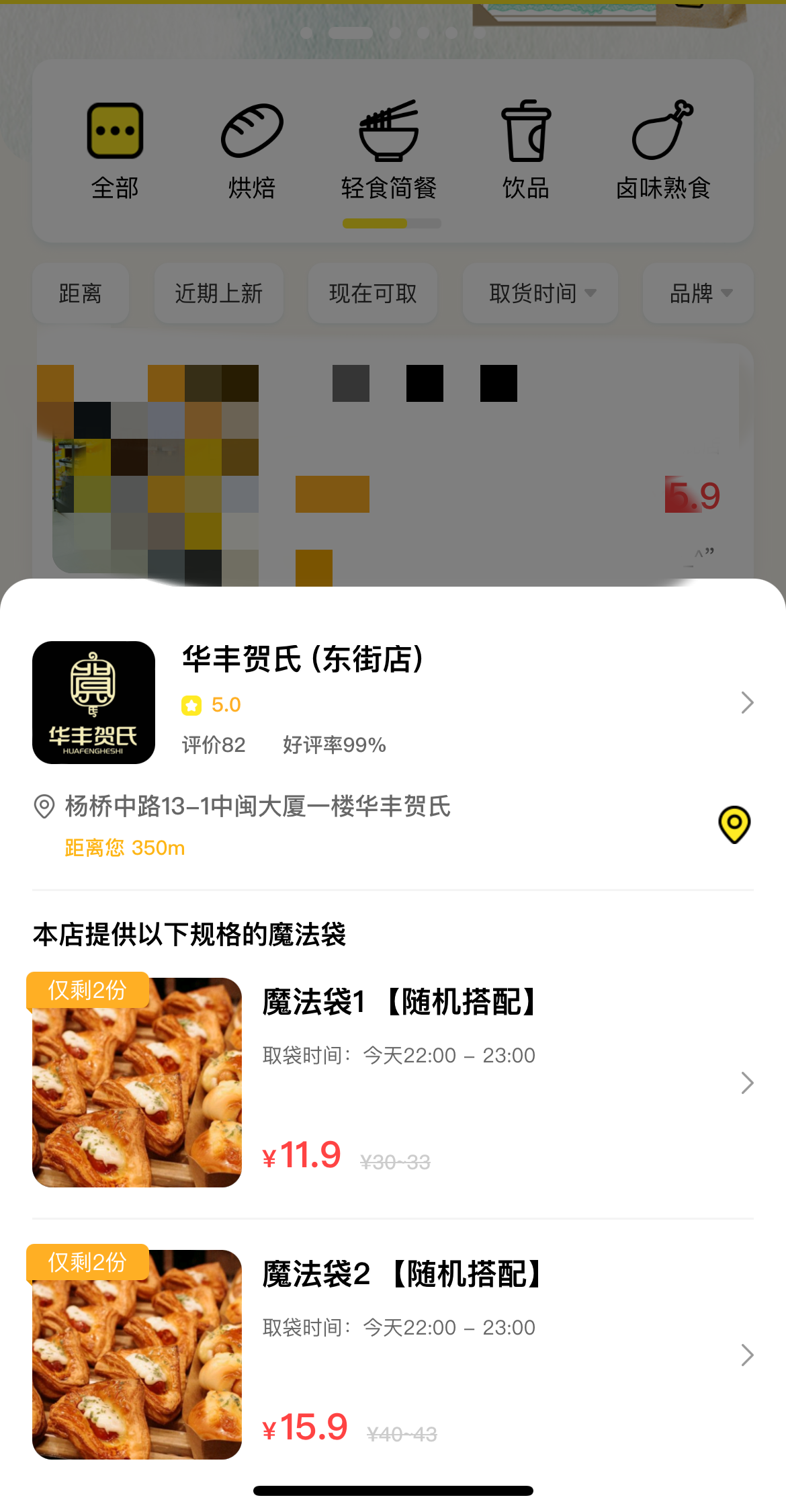Expand 魔法袋1 details via its chevron
The image size is (786, 1512).
(x=747, y=1083)
